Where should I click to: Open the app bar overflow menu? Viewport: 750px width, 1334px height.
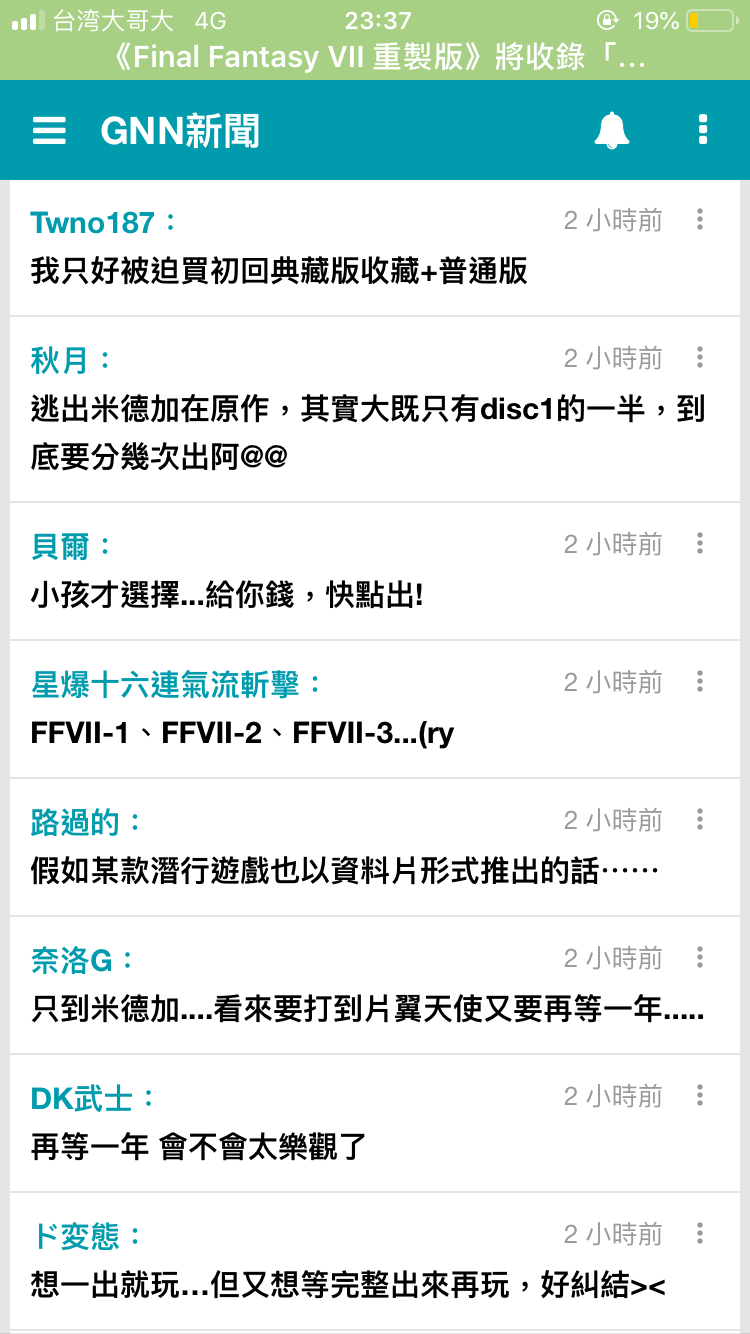pos(703,131)
